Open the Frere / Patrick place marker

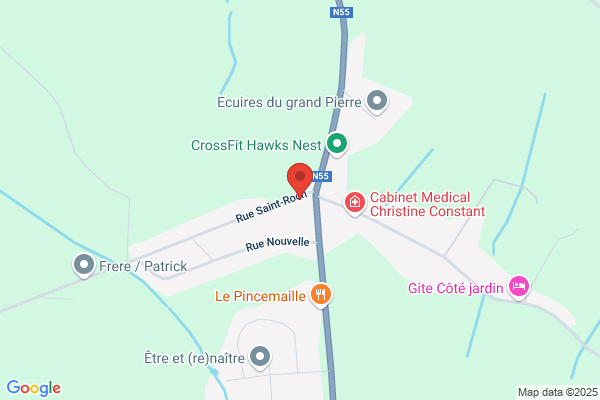point(84,266)
